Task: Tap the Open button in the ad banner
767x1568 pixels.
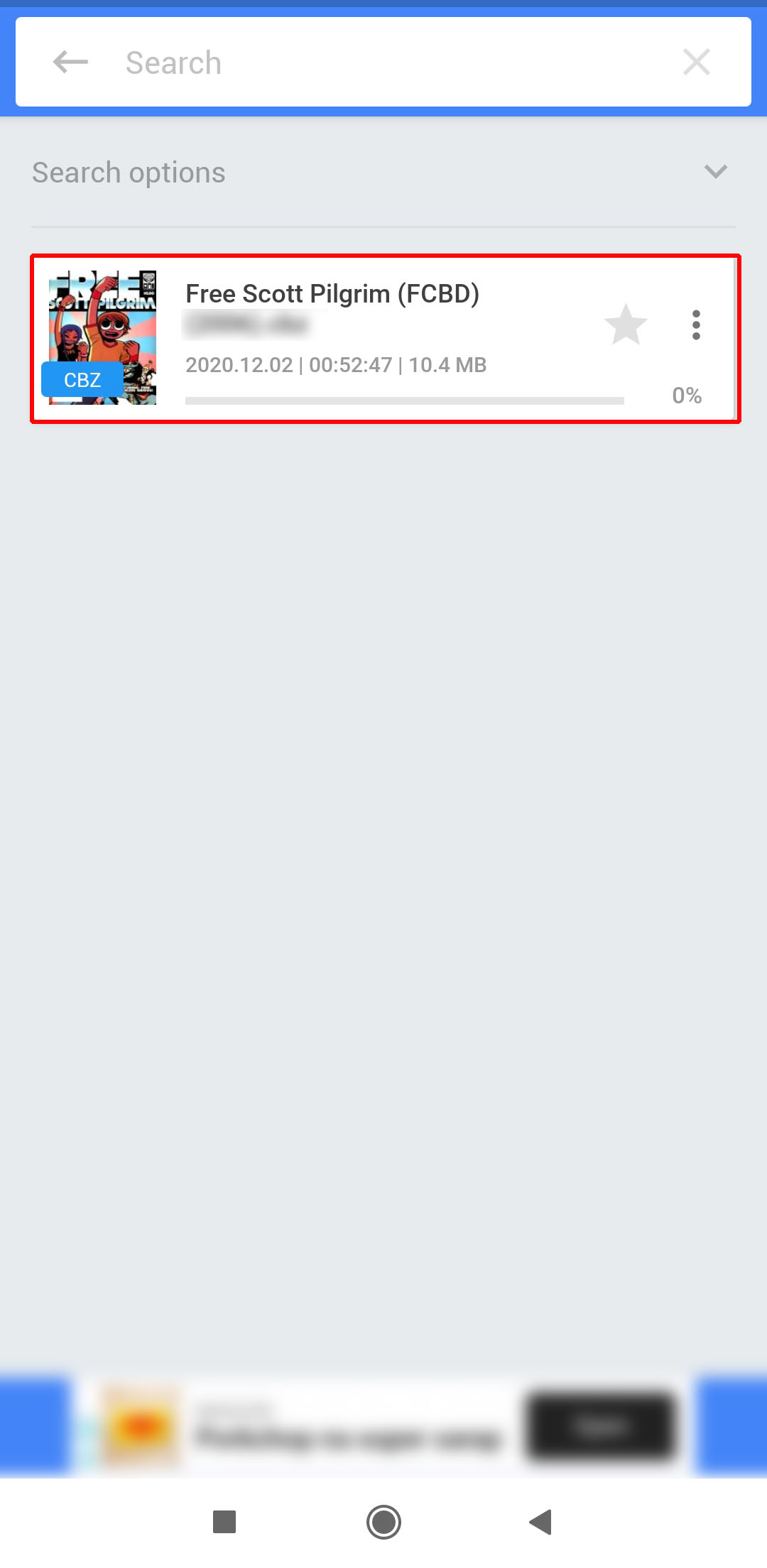Action: coord(601,1426)
